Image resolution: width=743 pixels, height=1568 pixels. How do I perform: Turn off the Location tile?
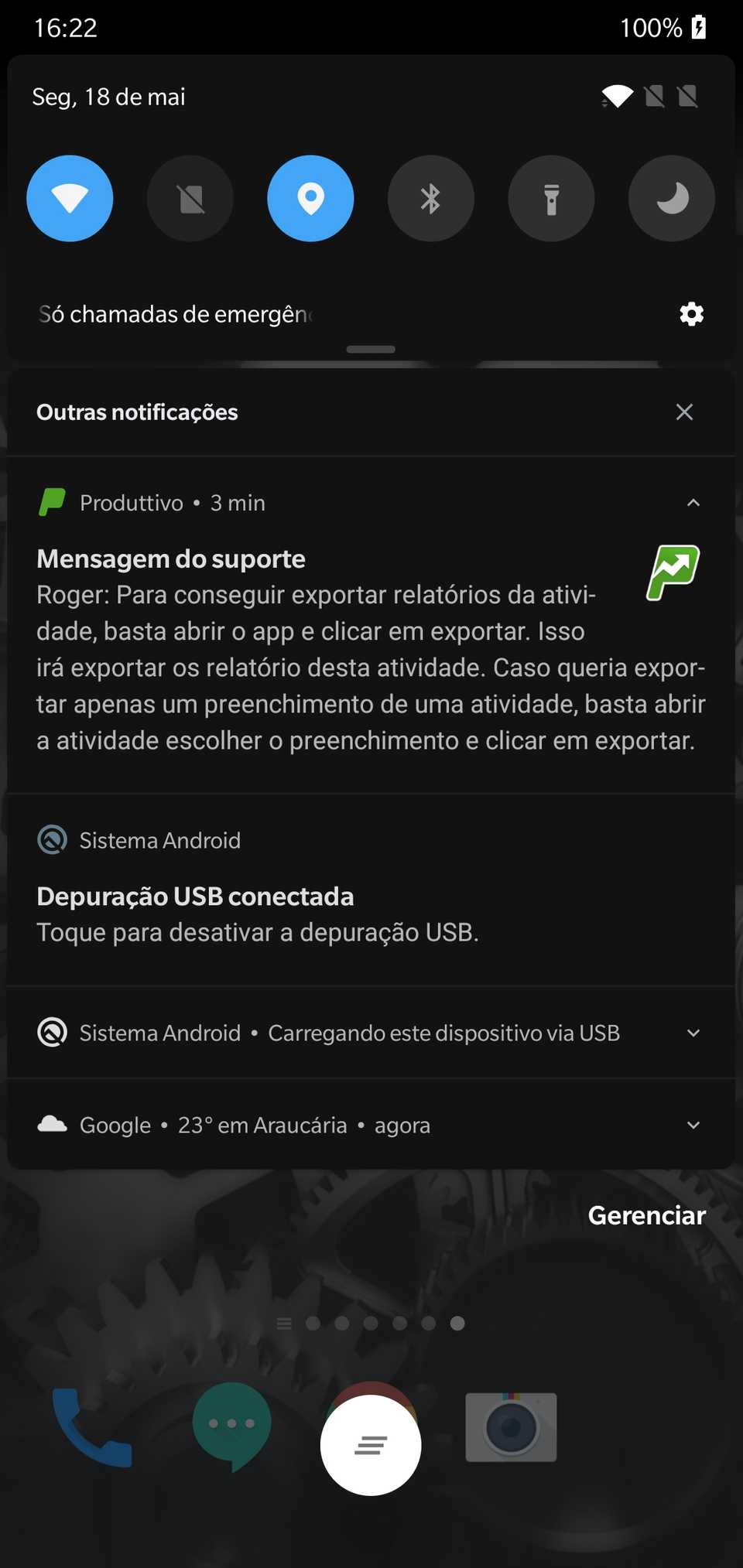point(310,198)
